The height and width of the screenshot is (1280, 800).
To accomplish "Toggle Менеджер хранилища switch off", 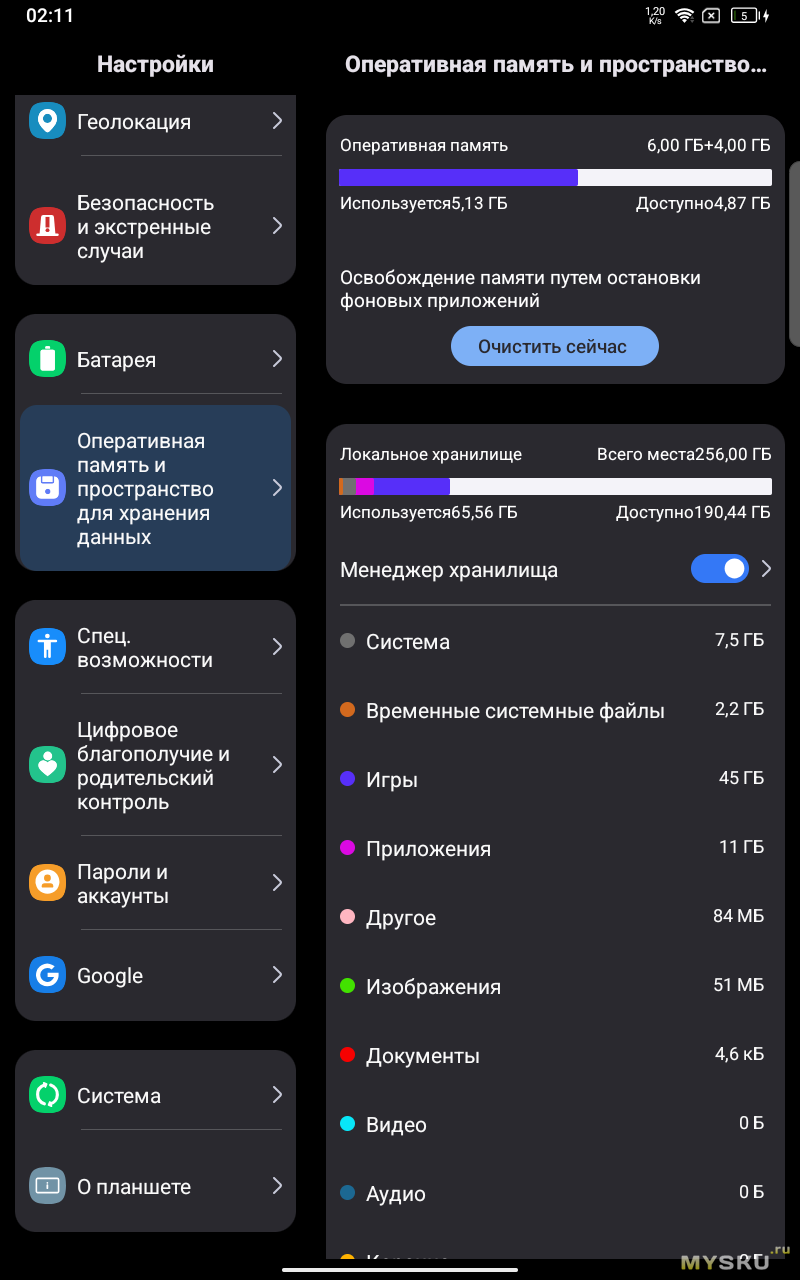I will tap(719, 569).
